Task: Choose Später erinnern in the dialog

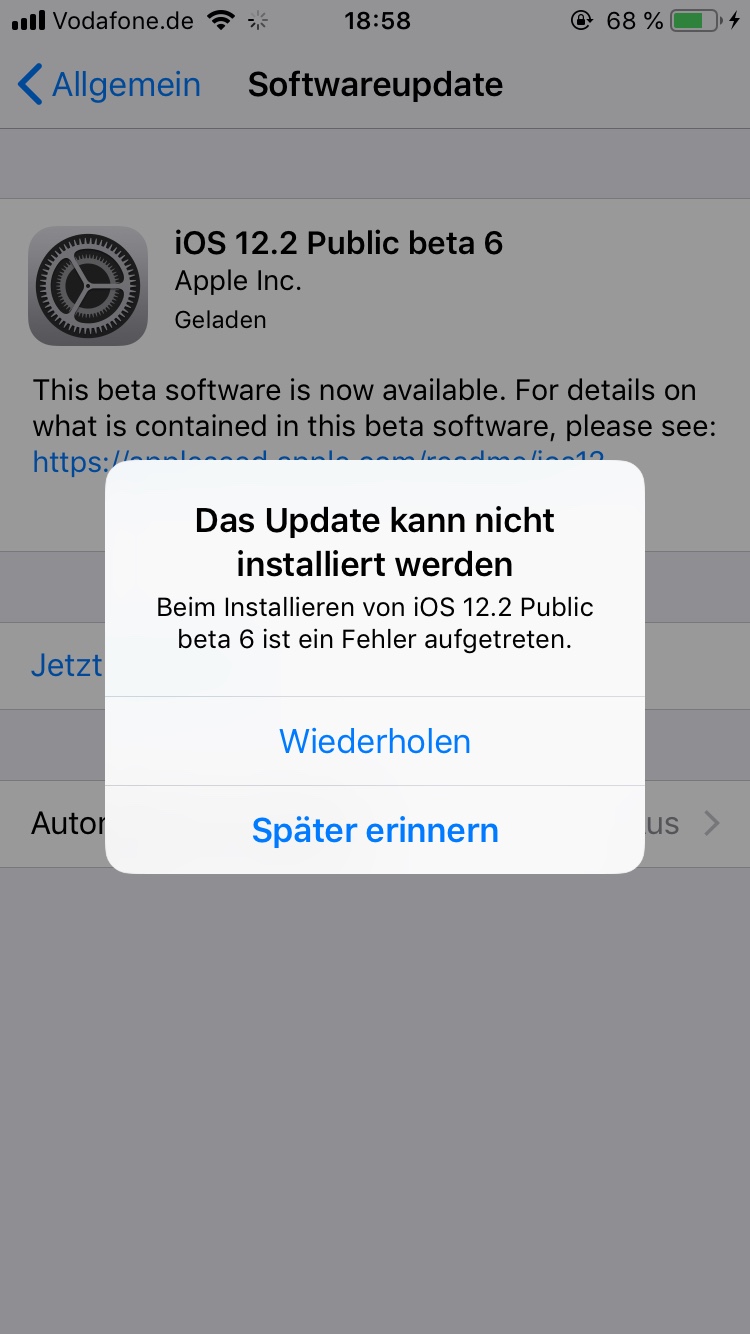Action: pyautogui.click(x=375, y=830)
